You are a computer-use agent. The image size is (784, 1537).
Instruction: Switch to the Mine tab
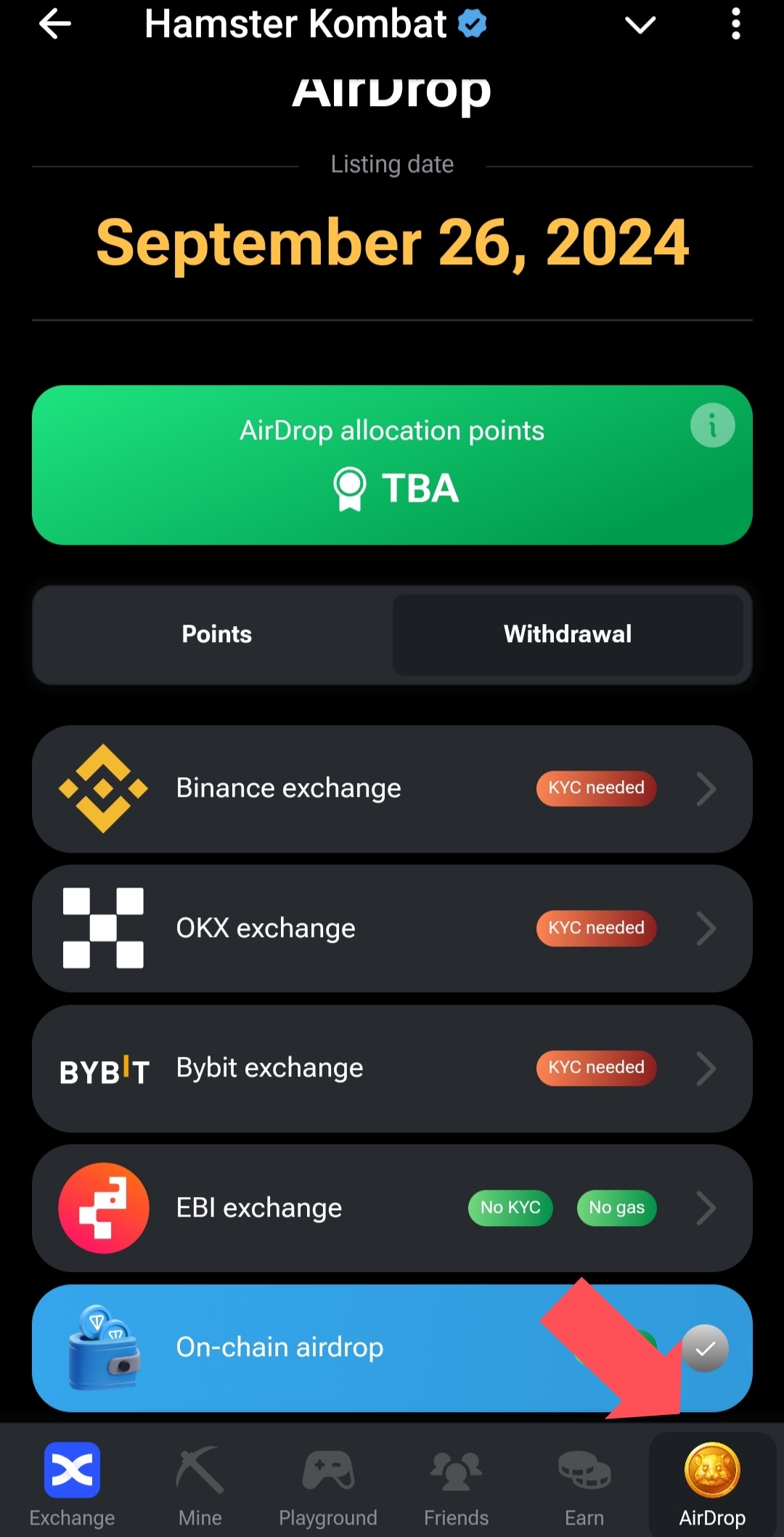pos(200,1485)
